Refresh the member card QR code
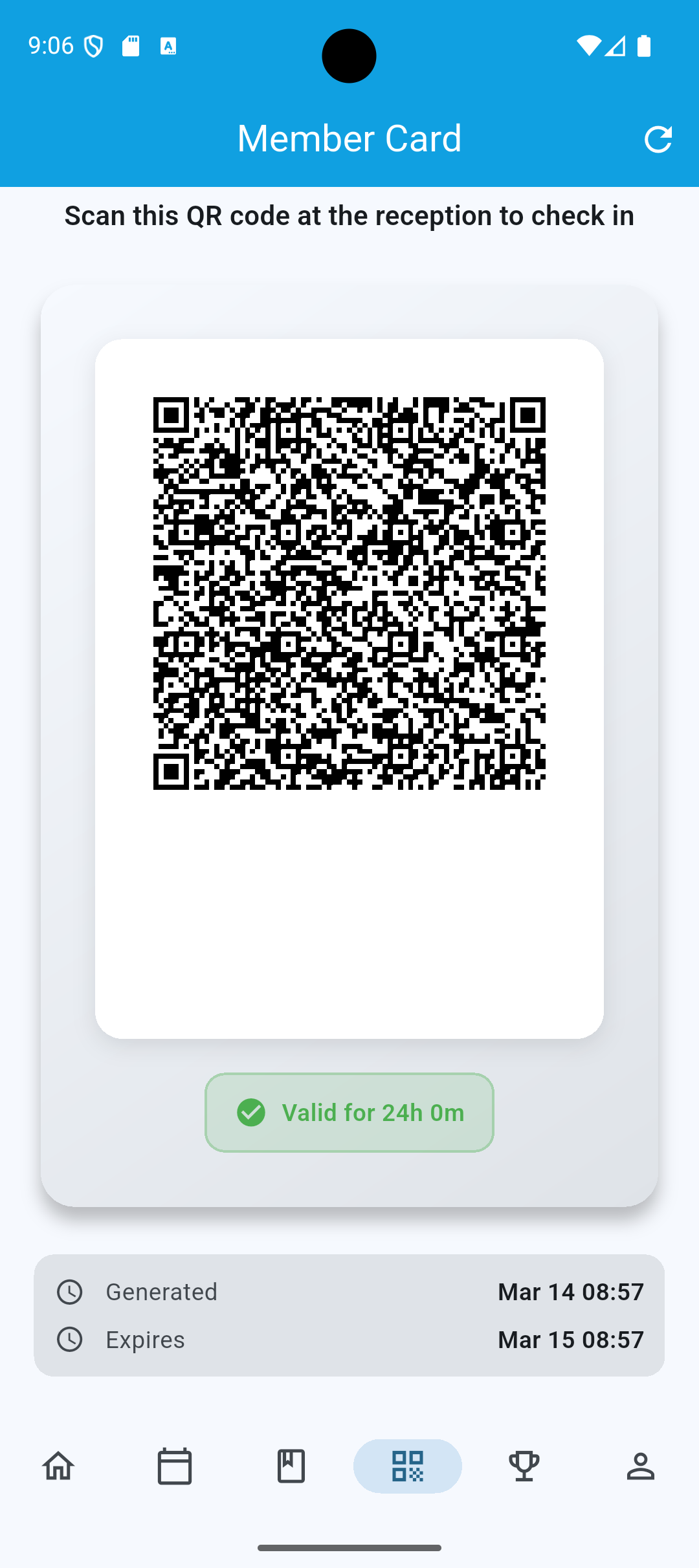Image resolution: width=699 pixels, height=1568 pixels. coord(658,138)
